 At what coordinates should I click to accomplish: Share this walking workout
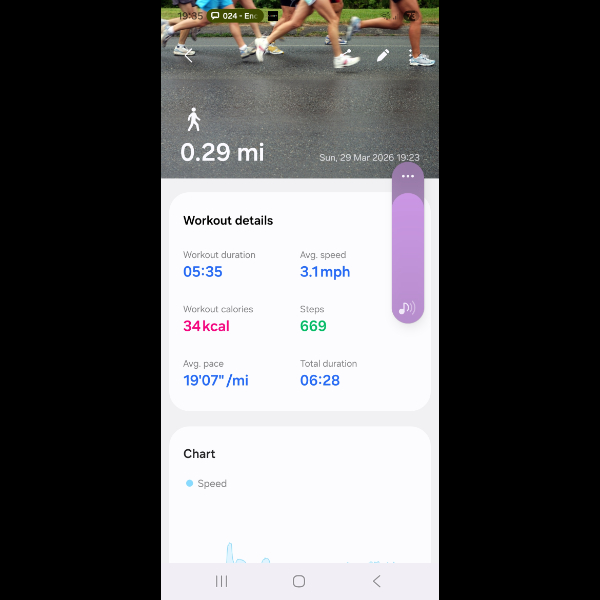coord(345,56)
